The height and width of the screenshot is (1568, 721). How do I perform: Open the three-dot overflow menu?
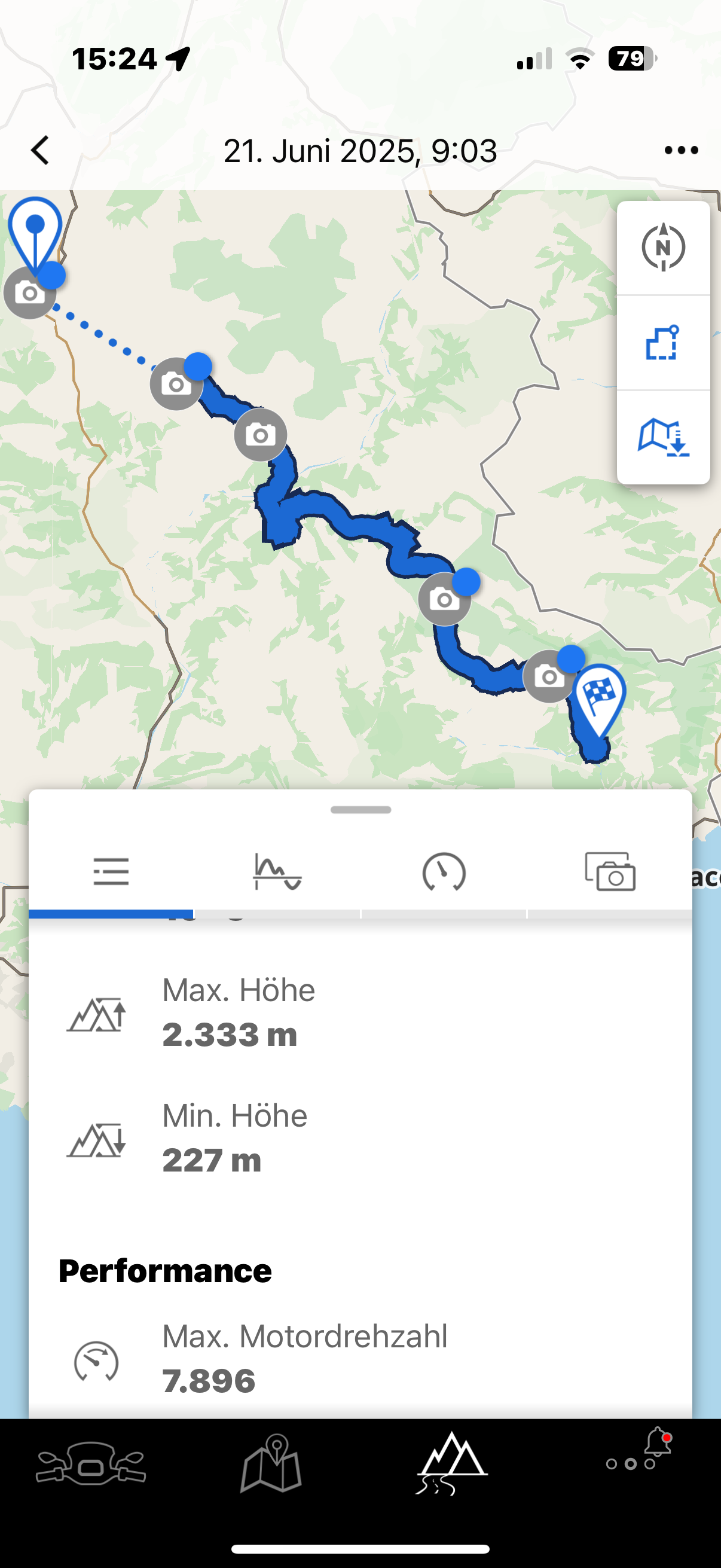681,150
